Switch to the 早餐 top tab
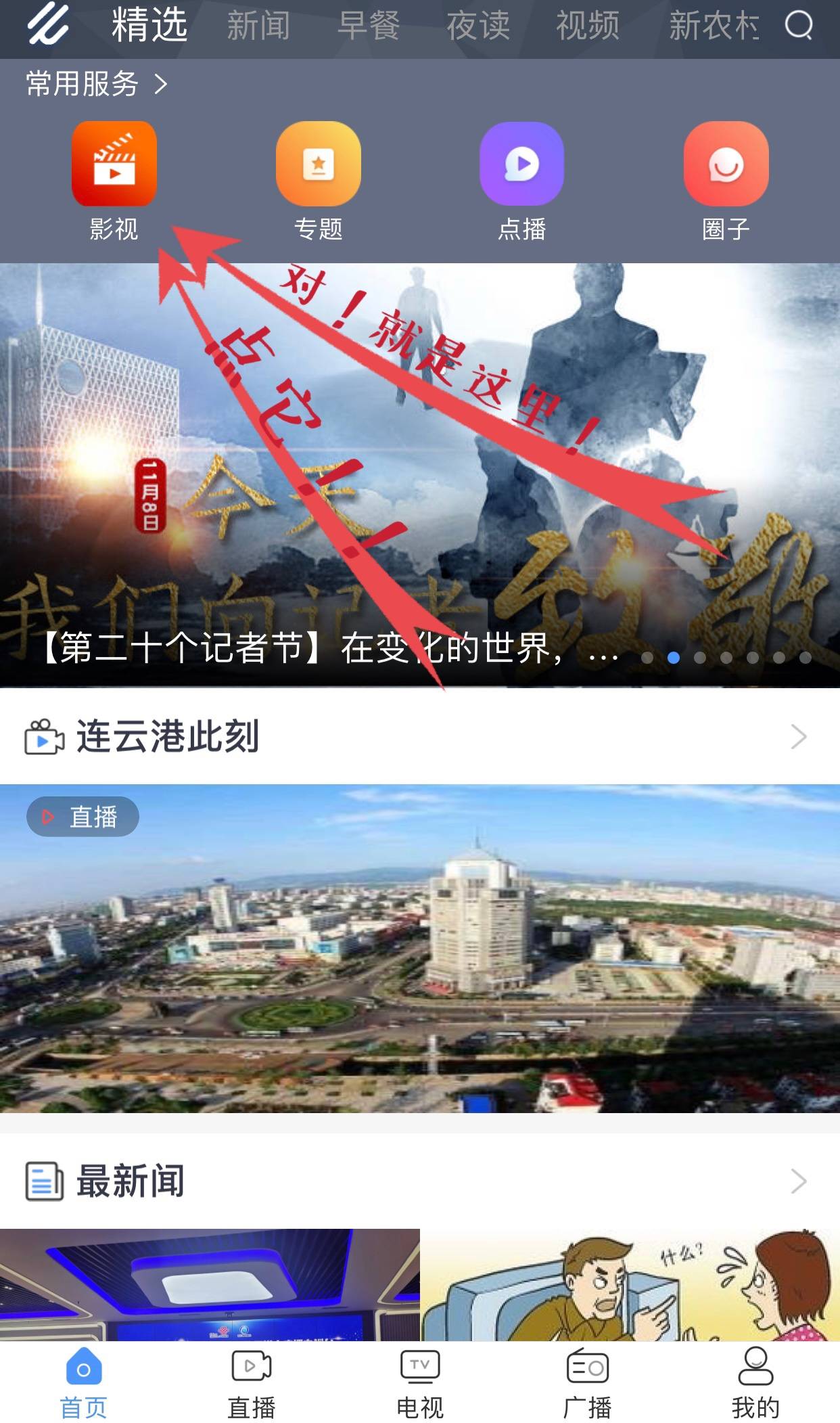 [x=369, y=26]
